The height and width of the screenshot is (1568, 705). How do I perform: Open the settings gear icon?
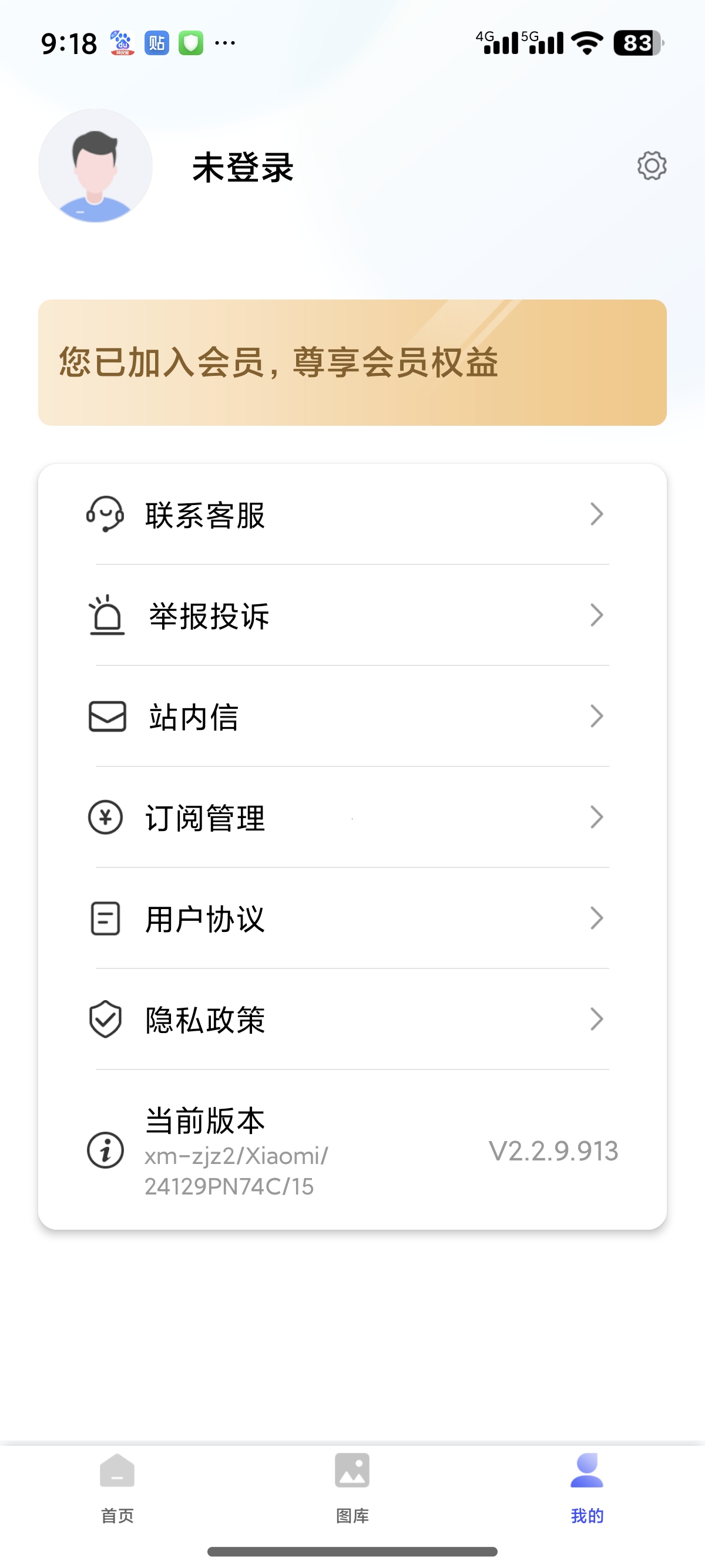tap(652, 166)
